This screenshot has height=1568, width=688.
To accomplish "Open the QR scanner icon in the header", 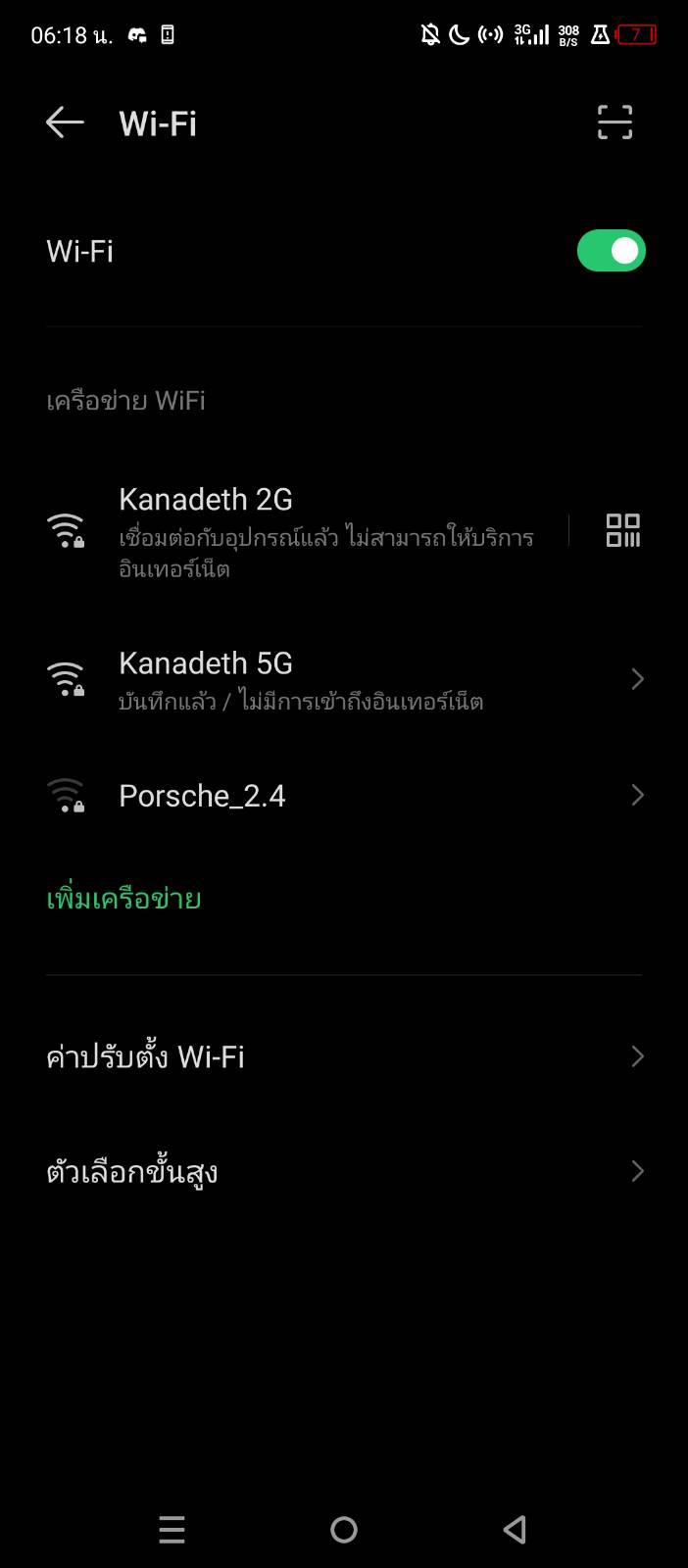I will pyautogui.click(x=614, y=122).
